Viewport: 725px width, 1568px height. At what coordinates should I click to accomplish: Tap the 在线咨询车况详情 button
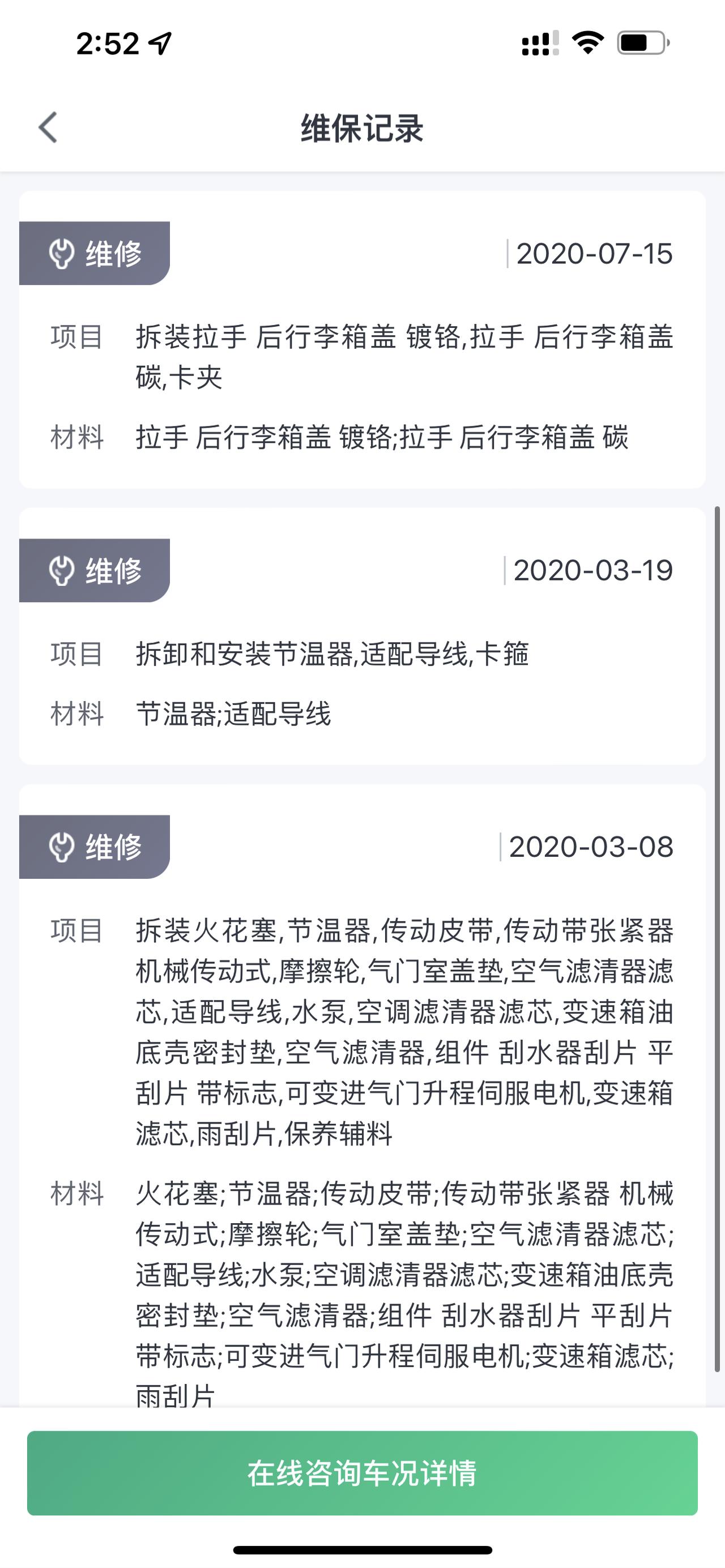(362, 1472)
